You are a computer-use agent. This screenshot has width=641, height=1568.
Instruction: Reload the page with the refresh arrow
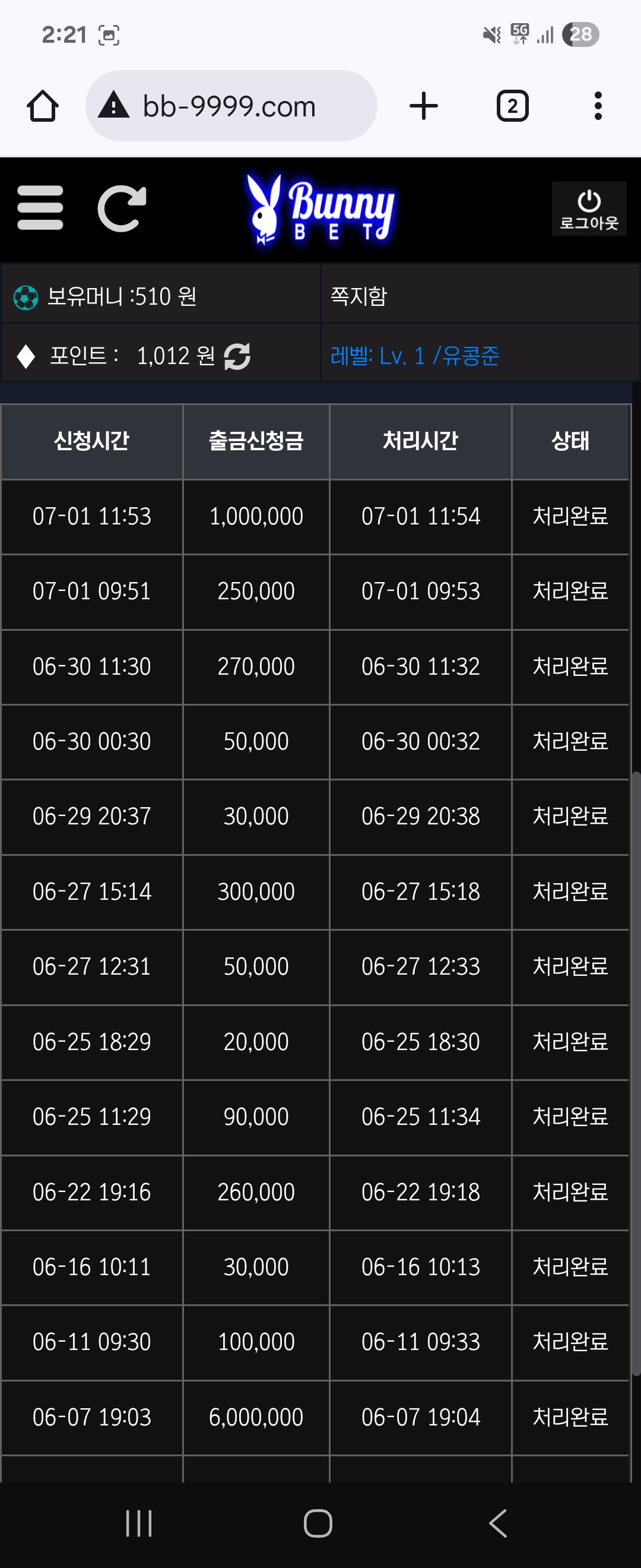122,208
